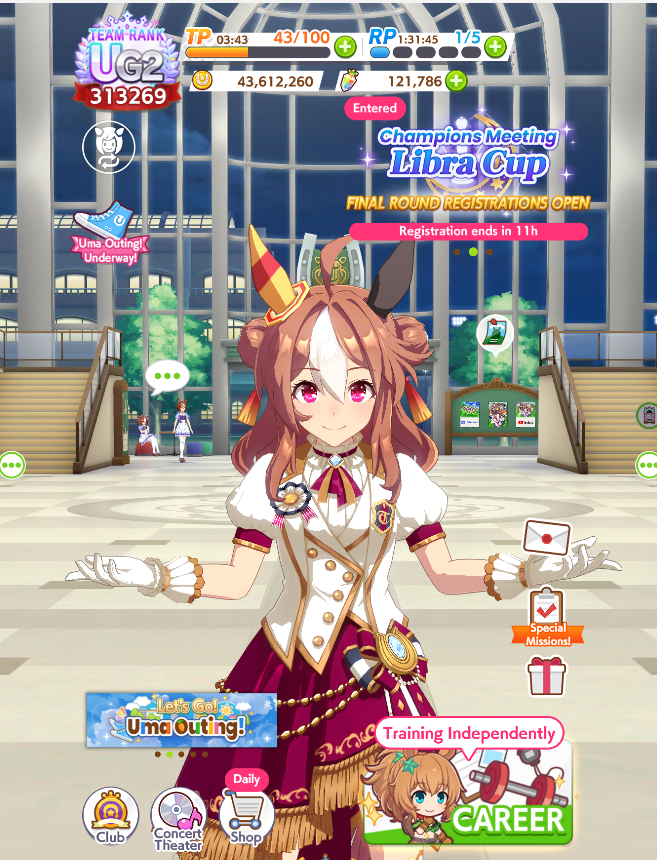Open the Champions Meeting Libra Cup banner
This screenshot has width=657, height=860.
point(468,171)
